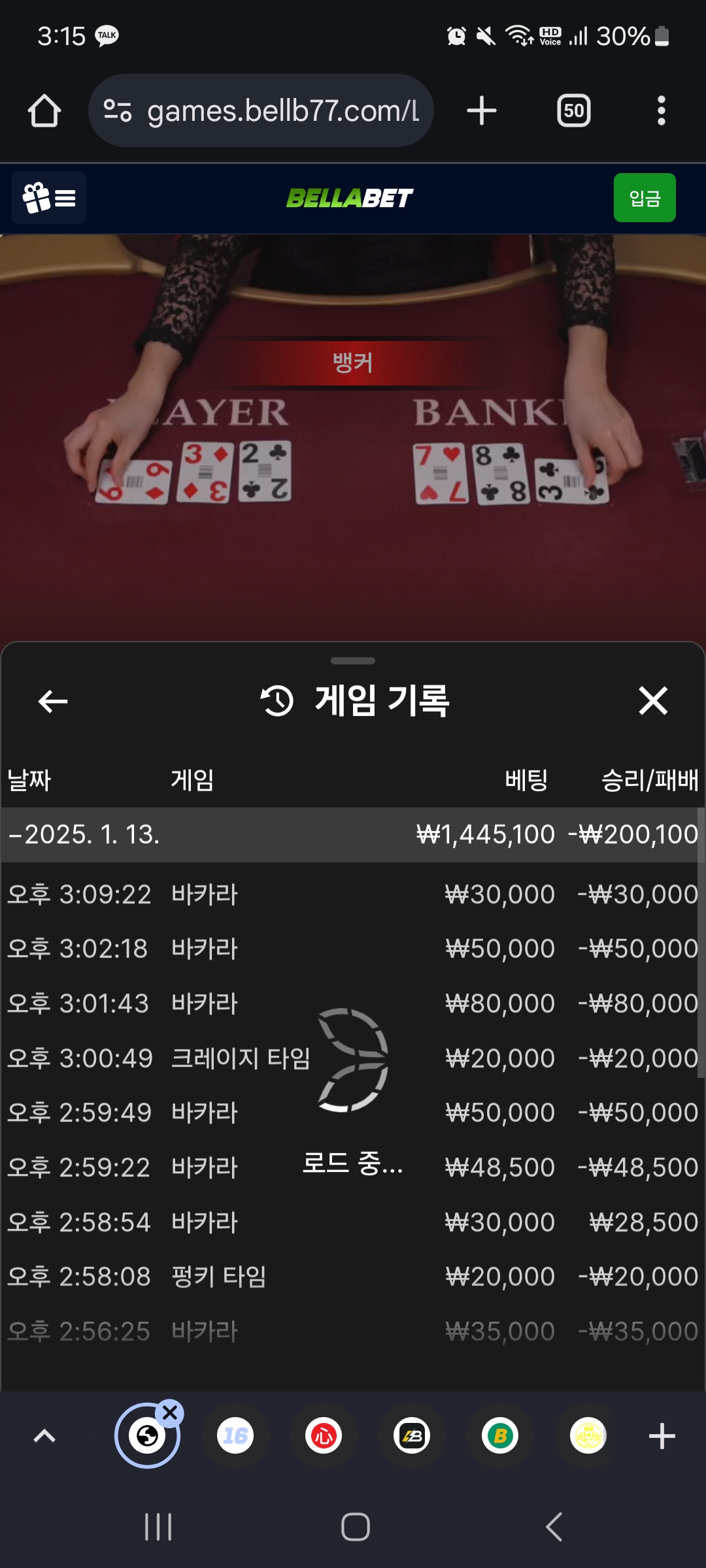Tap the system back button
706x1568 pixels.
pyautogui.click(x=554, y=1527)
